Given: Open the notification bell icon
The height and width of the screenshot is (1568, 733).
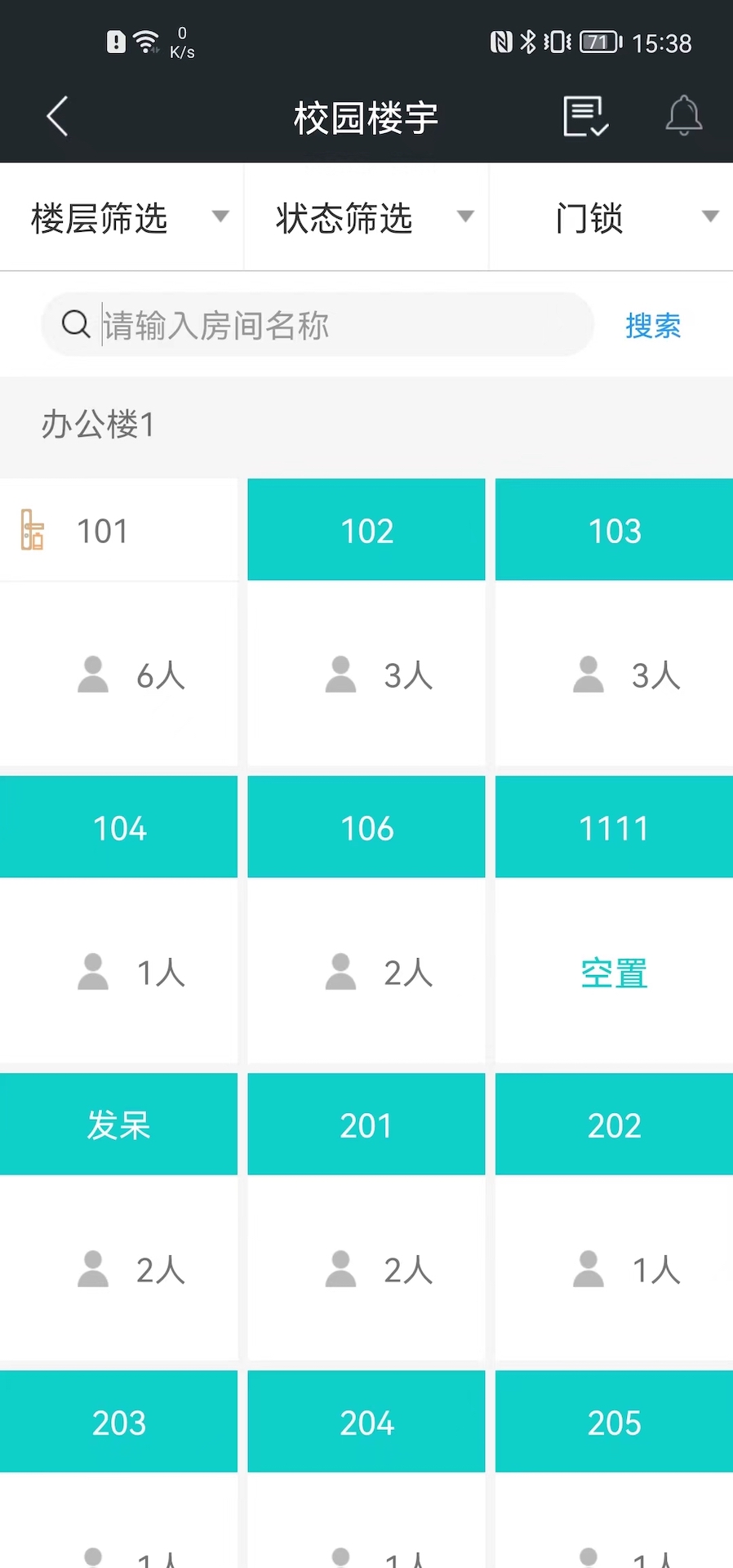Looking at the screenshot, I should pos(684,115).
